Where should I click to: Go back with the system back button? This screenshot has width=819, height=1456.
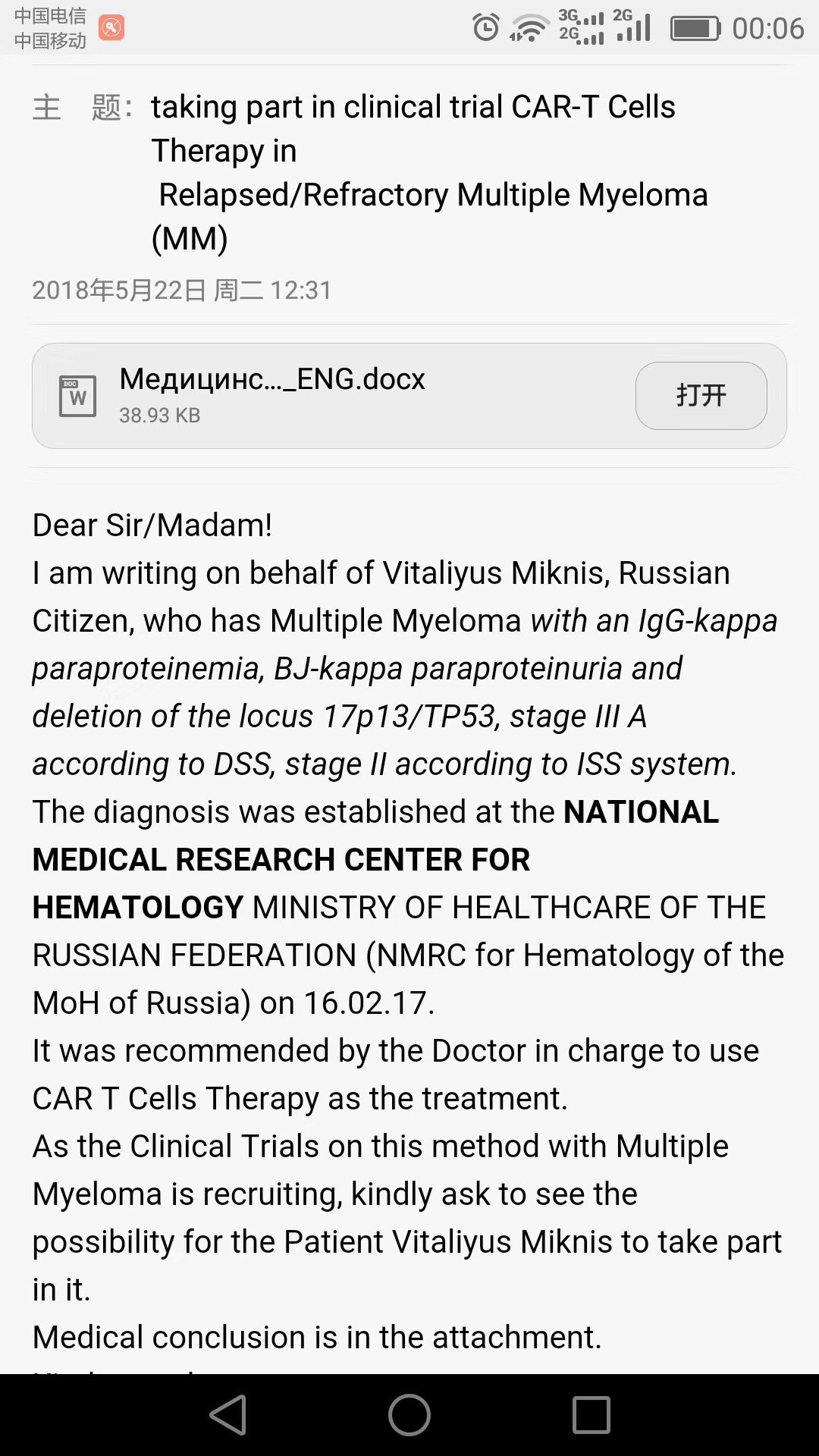point(228,1415)
